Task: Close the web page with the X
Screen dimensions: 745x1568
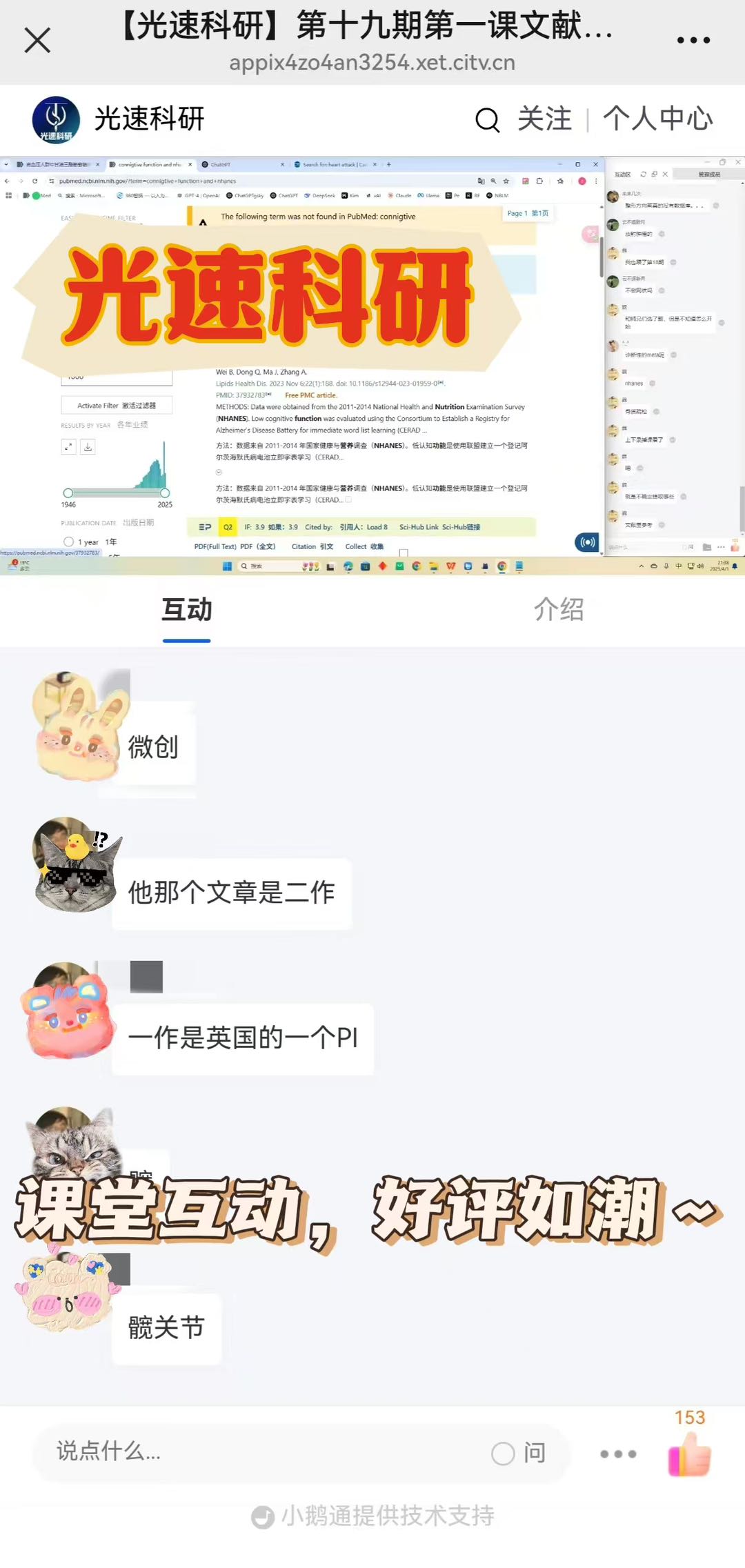Action: coord(37,40)
